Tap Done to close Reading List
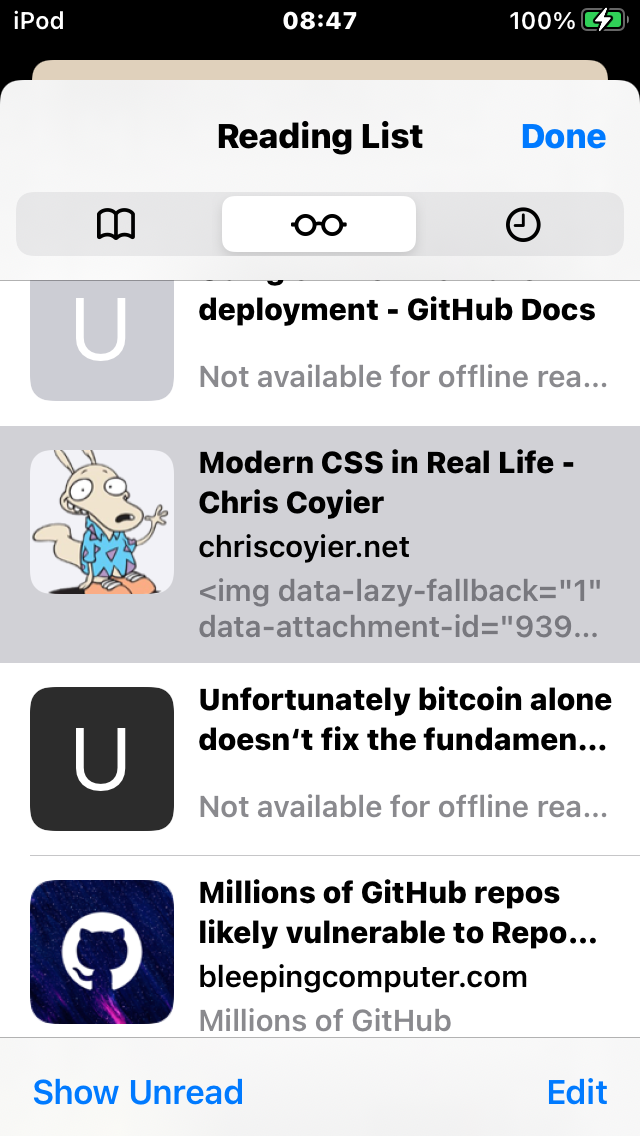640x1136 pixels. (x=563, y=136)
